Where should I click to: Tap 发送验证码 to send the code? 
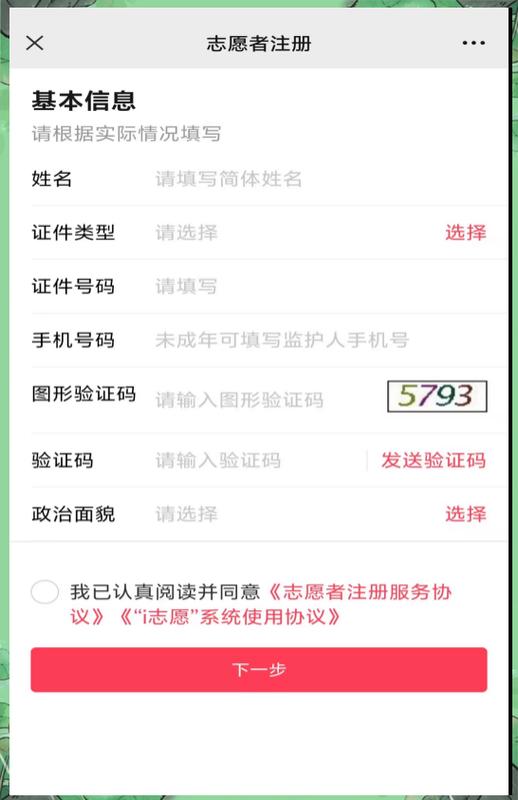(433, 460)
